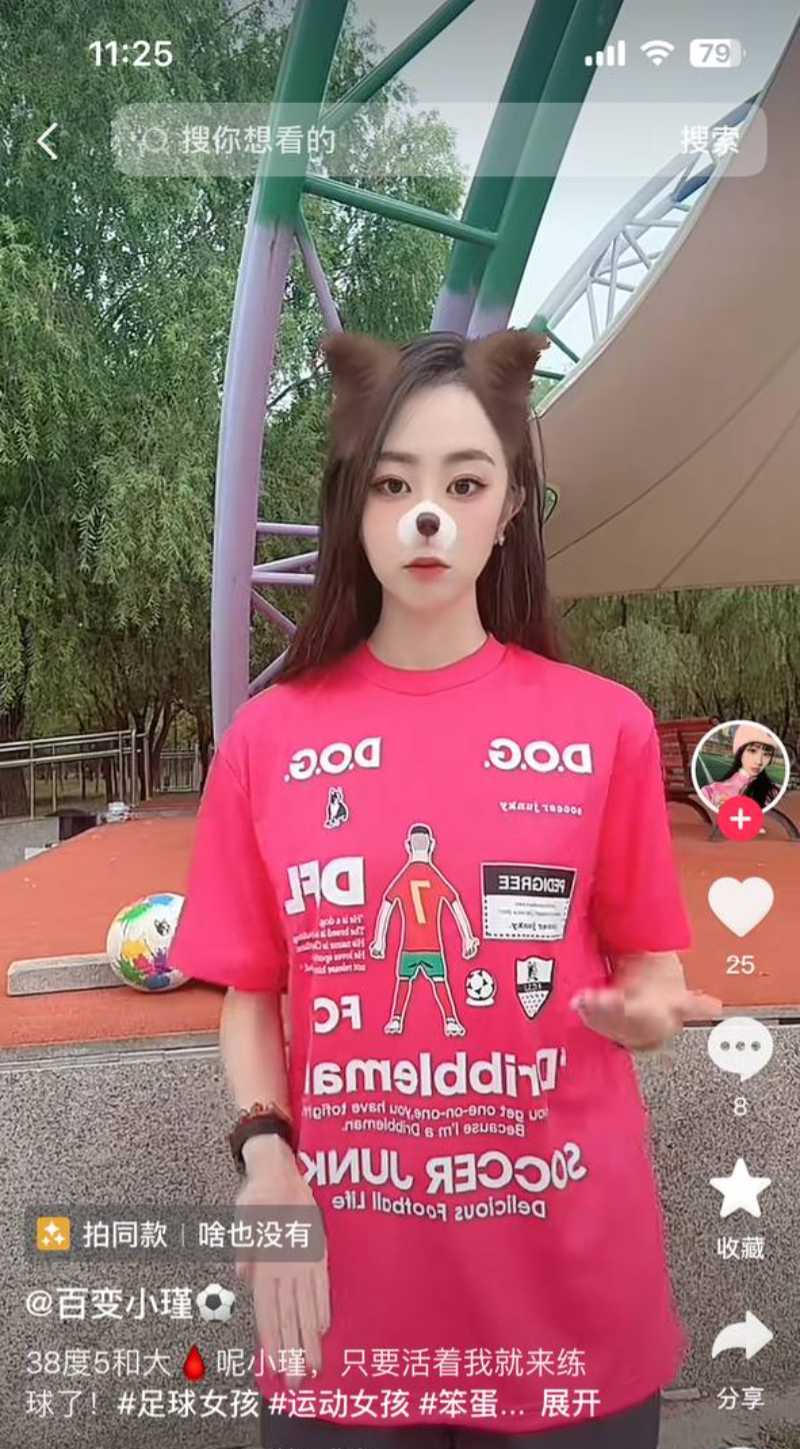Image resolution: width=800 pixels, height=1449 pixels.
Task: Follow the creator with the red plus
Action: coord(740,820)
